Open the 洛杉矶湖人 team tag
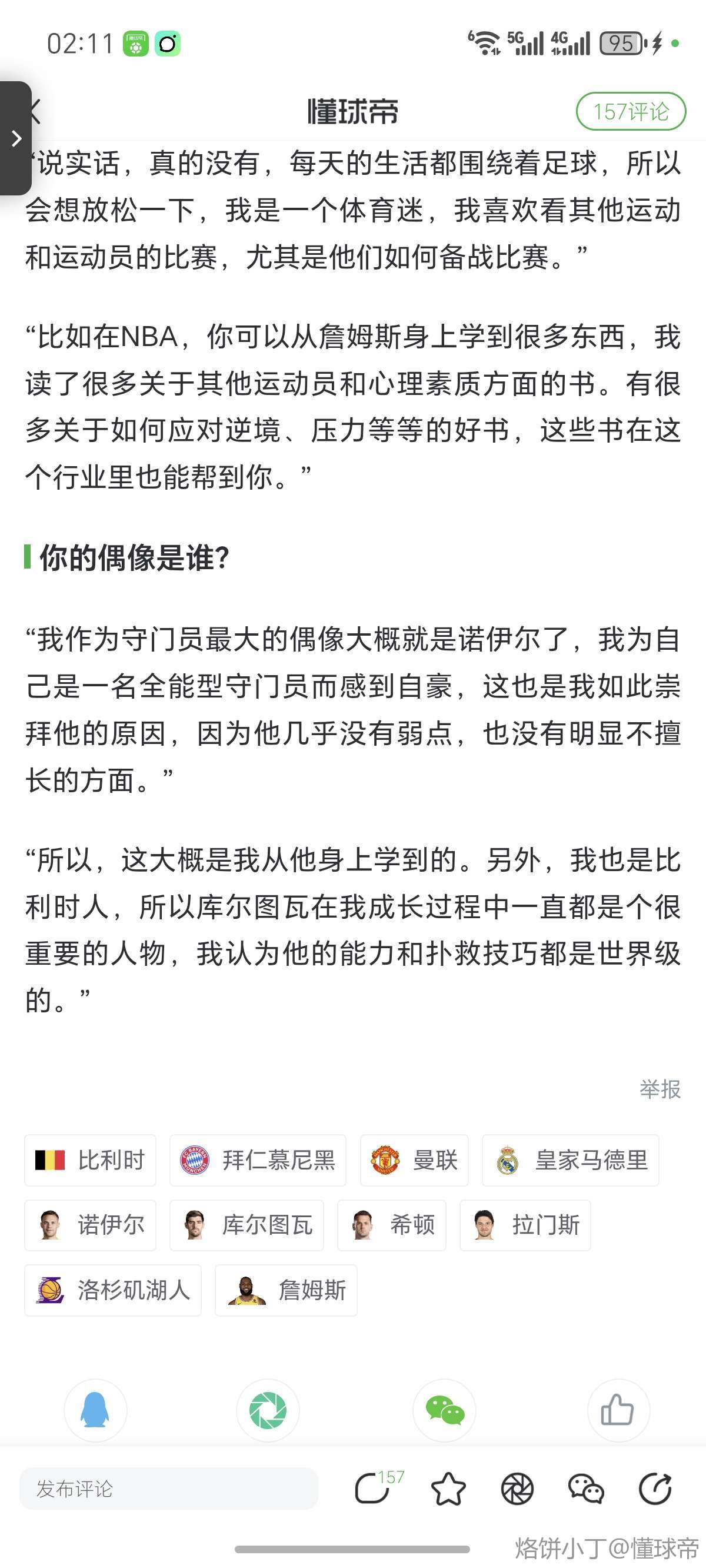The height and width of the screenshot is (1568, 706). point(112,1290)
